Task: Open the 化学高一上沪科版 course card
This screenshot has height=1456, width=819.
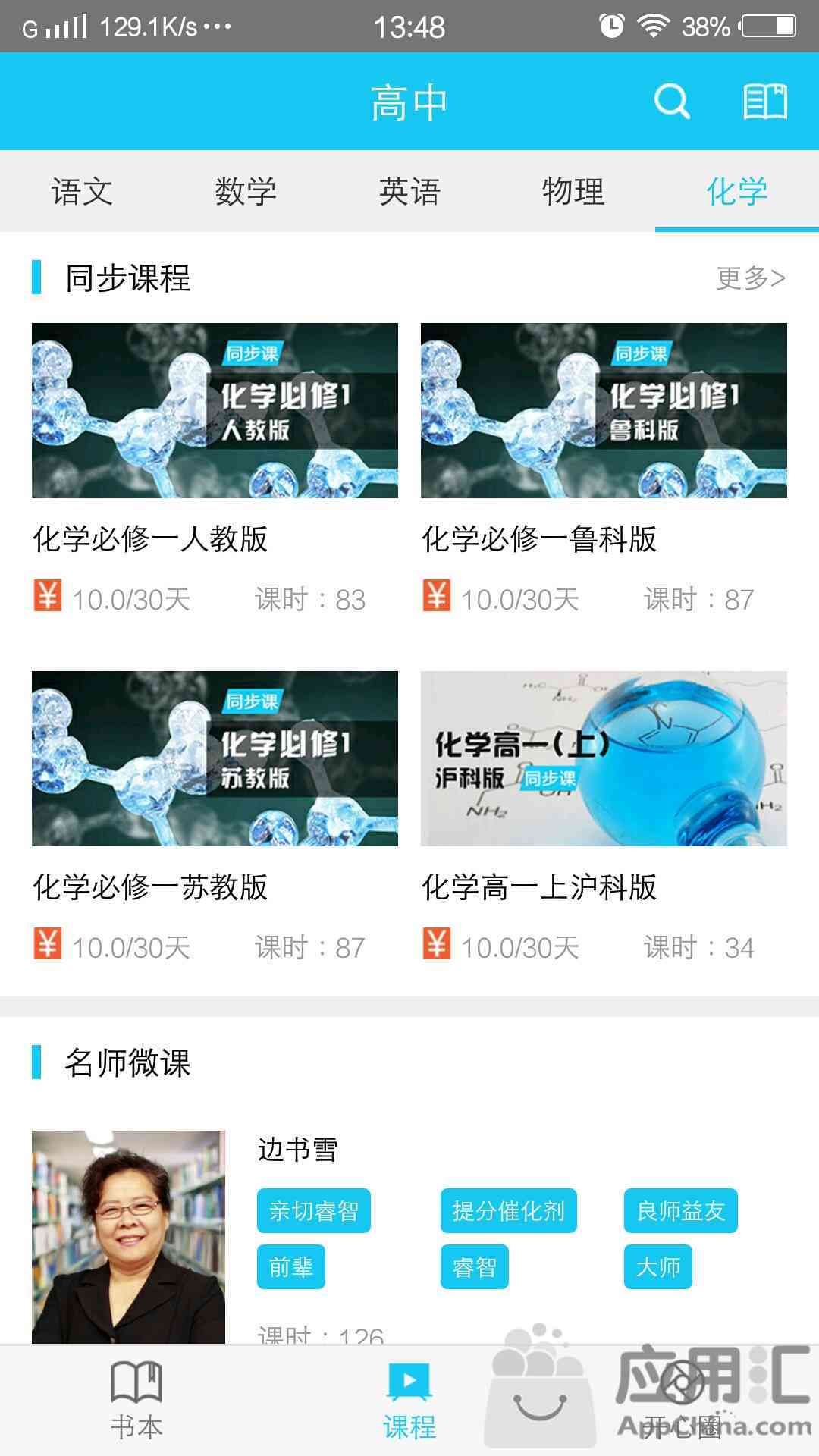Action: point(604,759)
